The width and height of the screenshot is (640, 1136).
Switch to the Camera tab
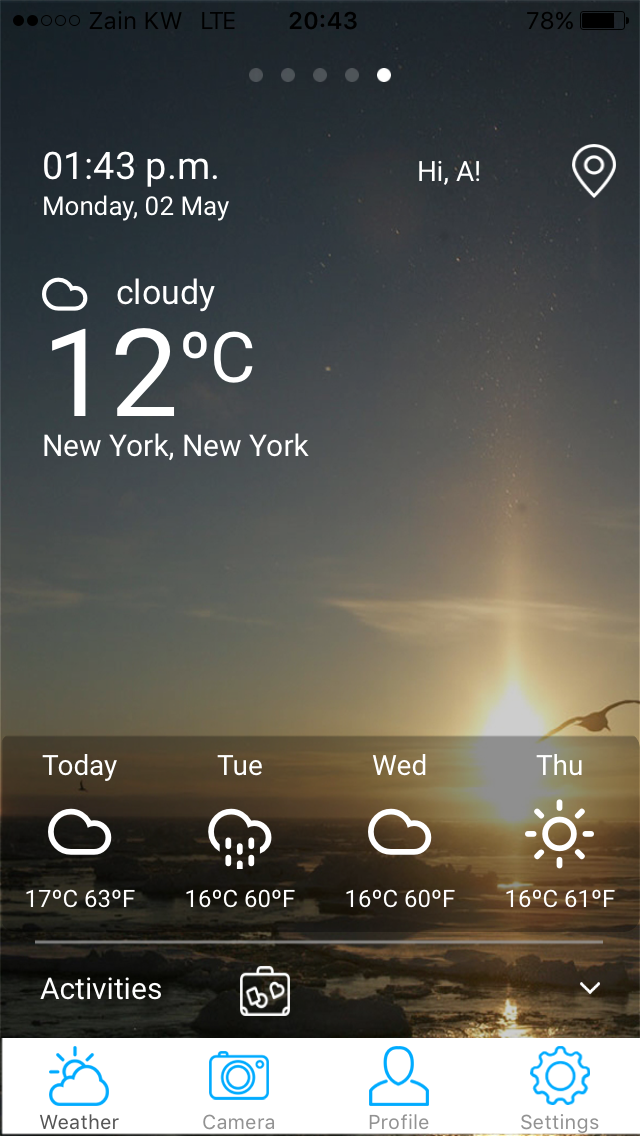pos(239,1087)
